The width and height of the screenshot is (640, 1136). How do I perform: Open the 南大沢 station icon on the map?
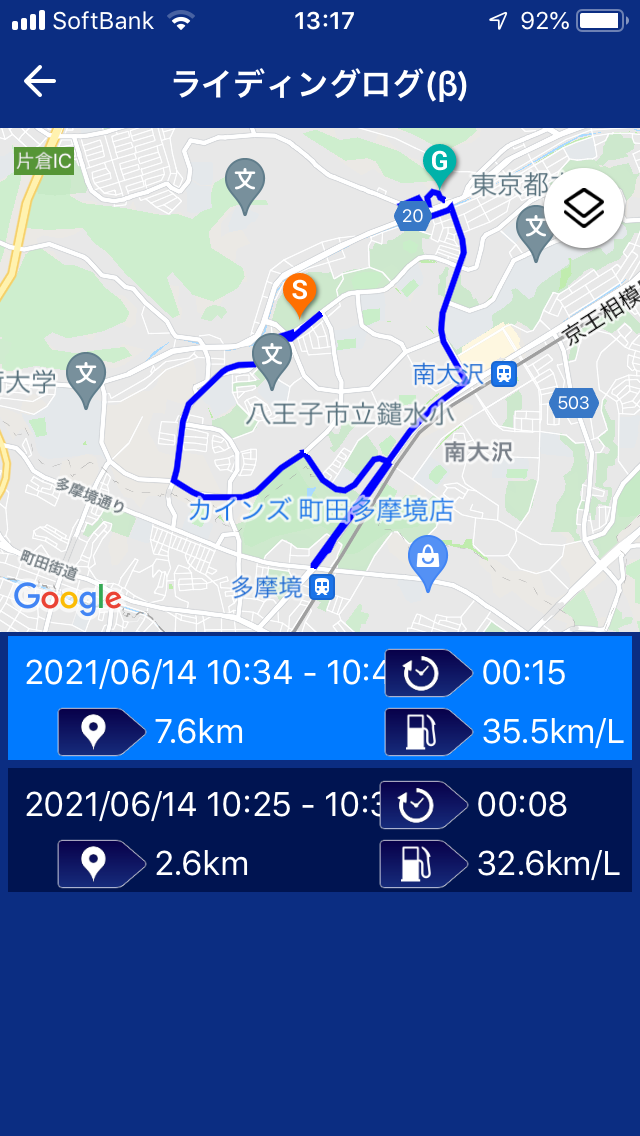[504, 375]
